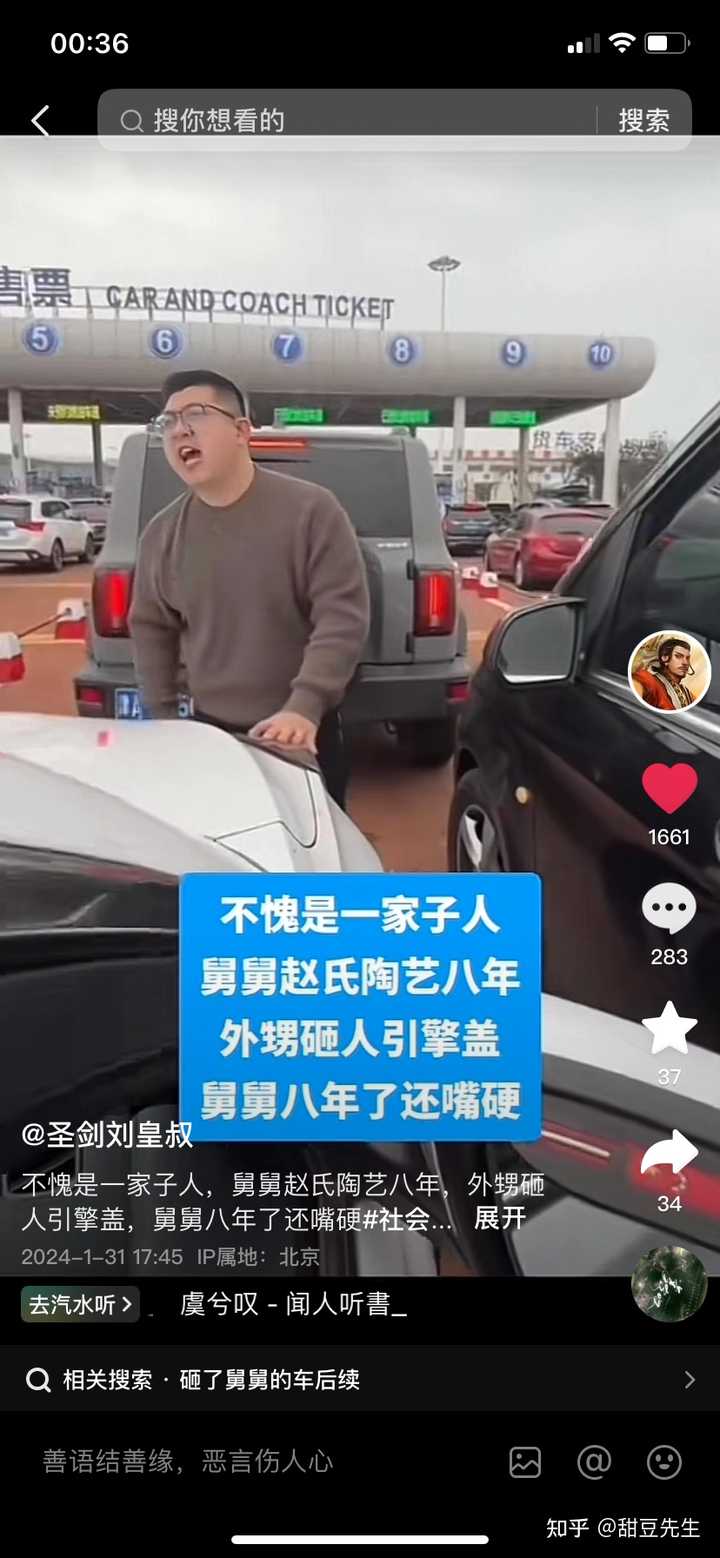Image resolution: width=720 pixels, height=1558 pixels.
Task: Like the video with the heart icon
Action: click(x=669, y=788)
